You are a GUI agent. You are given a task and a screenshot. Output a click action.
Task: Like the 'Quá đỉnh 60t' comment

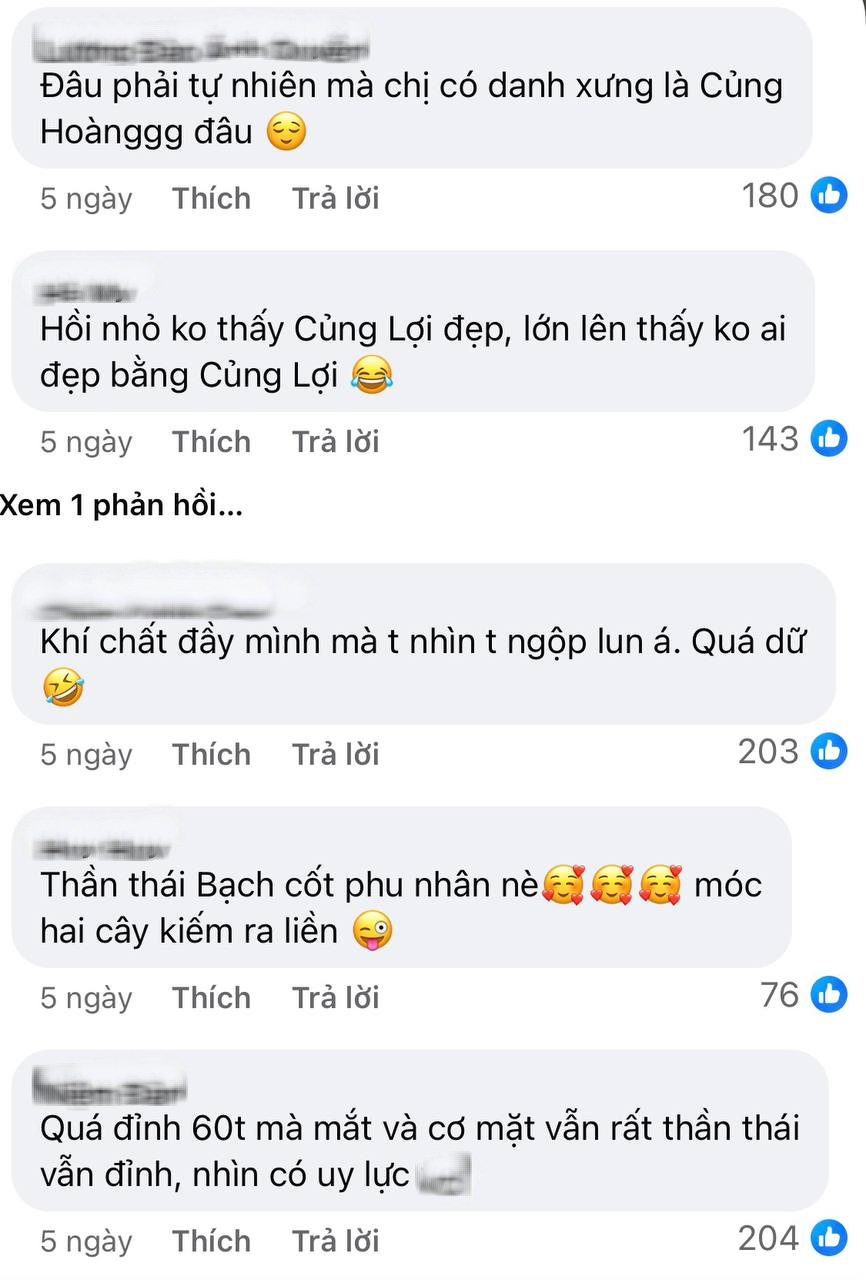(x=211, y=1241)
